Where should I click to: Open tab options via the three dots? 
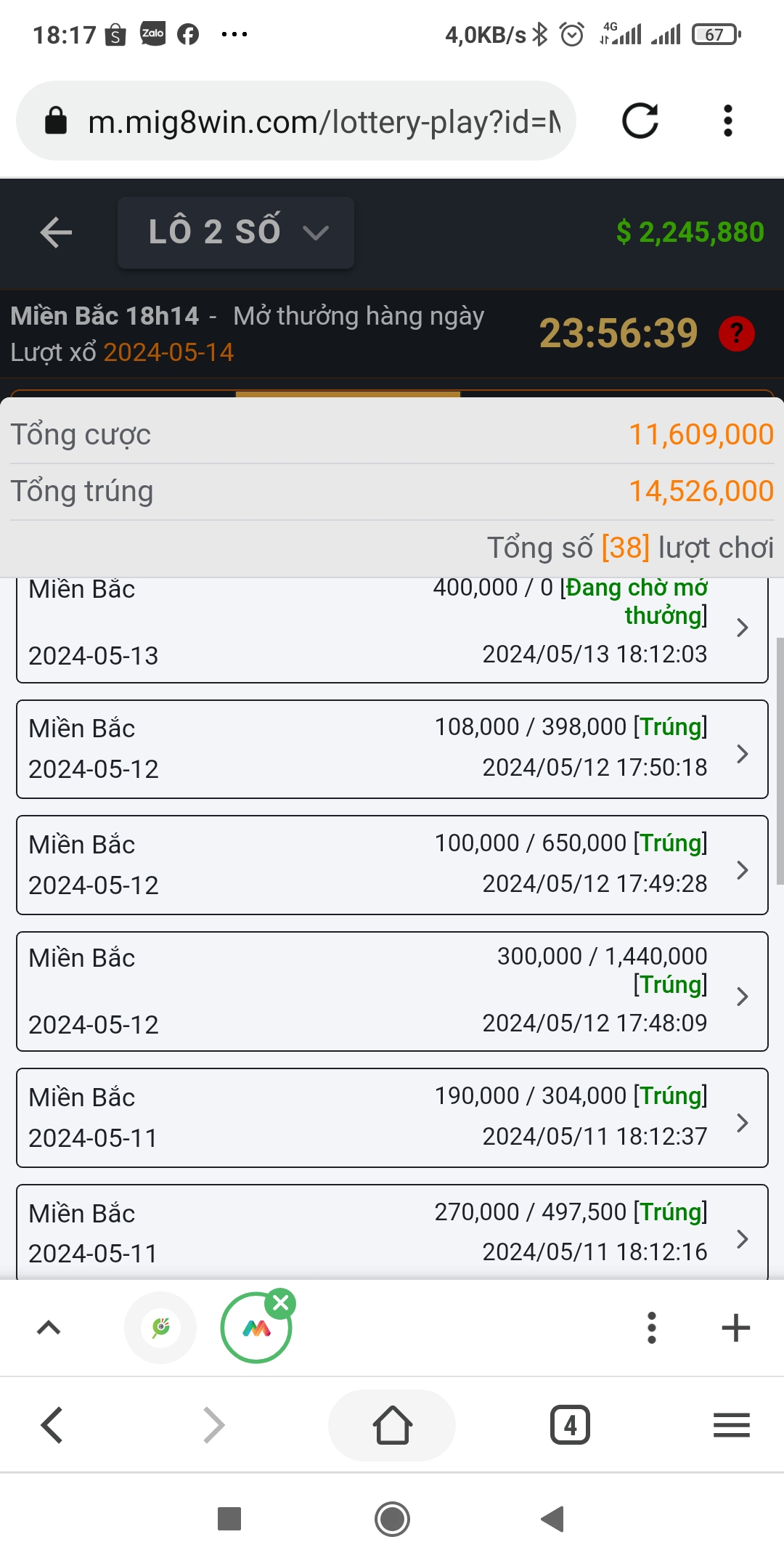(x=652, y=1328)
